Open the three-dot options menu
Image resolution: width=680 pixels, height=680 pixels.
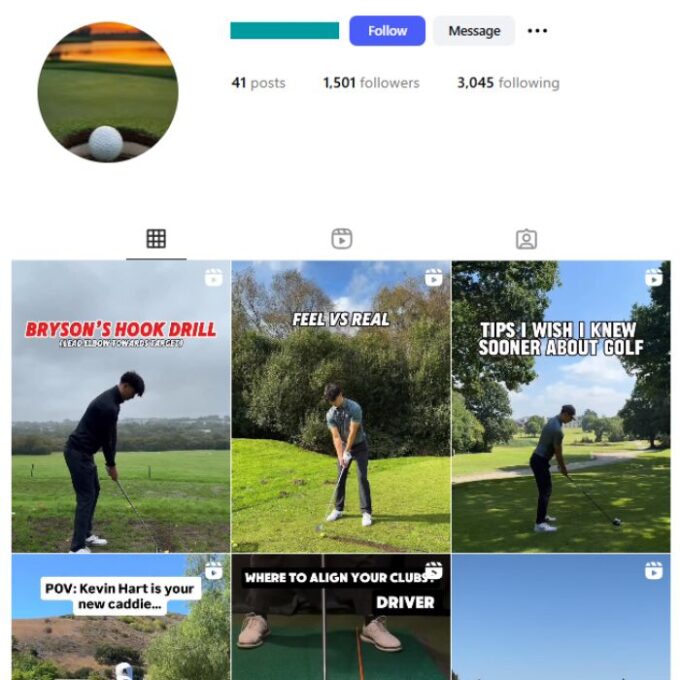tap(537, 31)
